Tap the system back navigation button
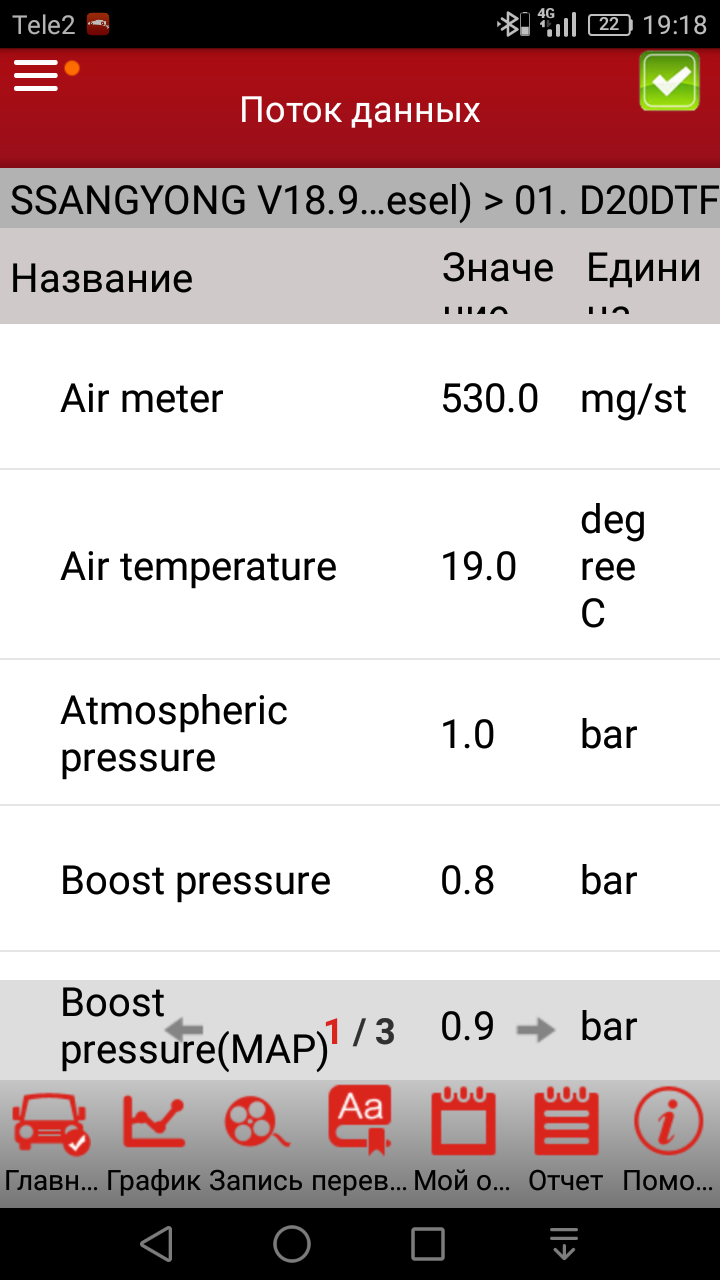The image size is (720, 1280). tap(156, 1244)
